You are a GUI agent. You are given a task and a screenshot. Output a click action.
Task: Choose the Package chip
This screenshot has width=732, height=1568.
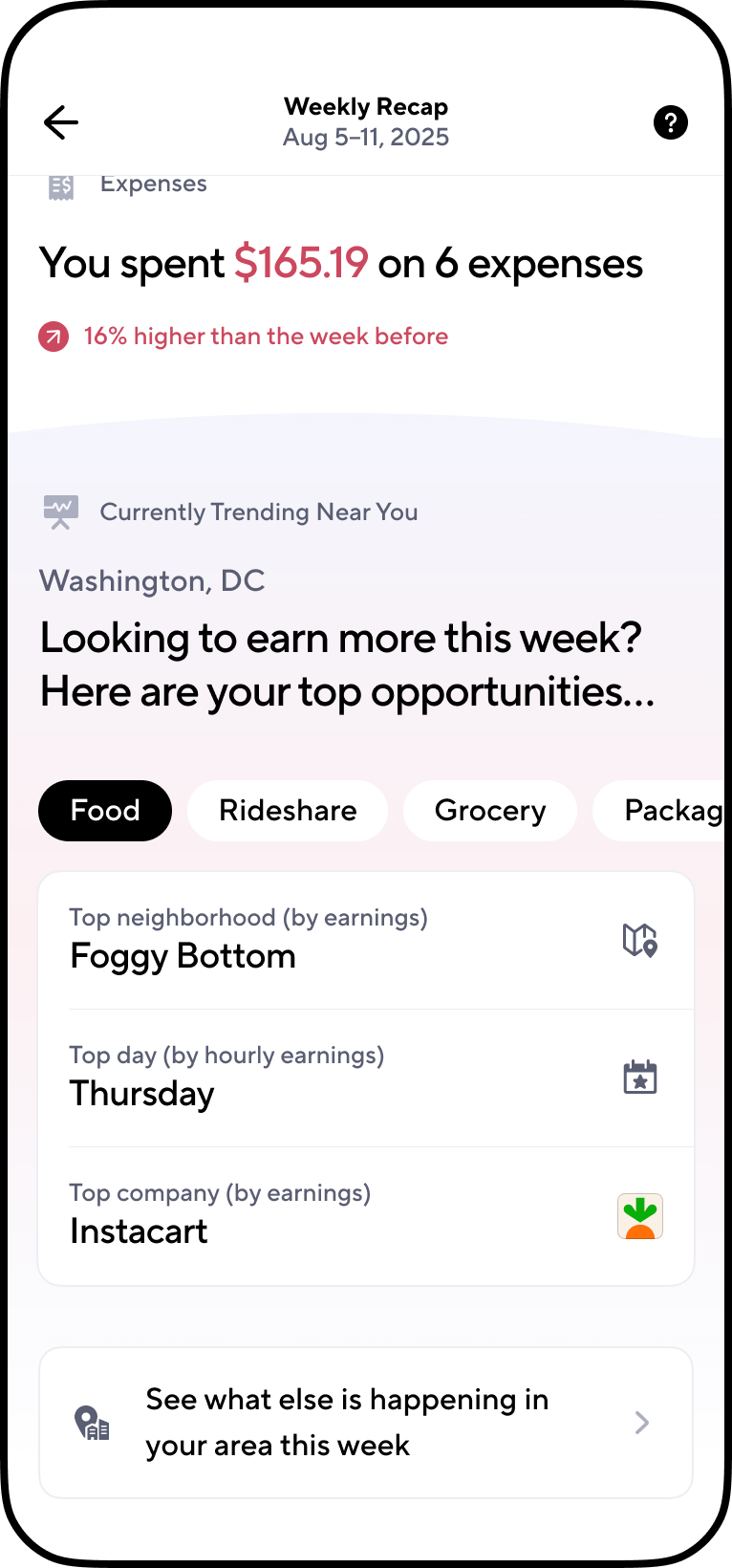[x=669, y=811]
